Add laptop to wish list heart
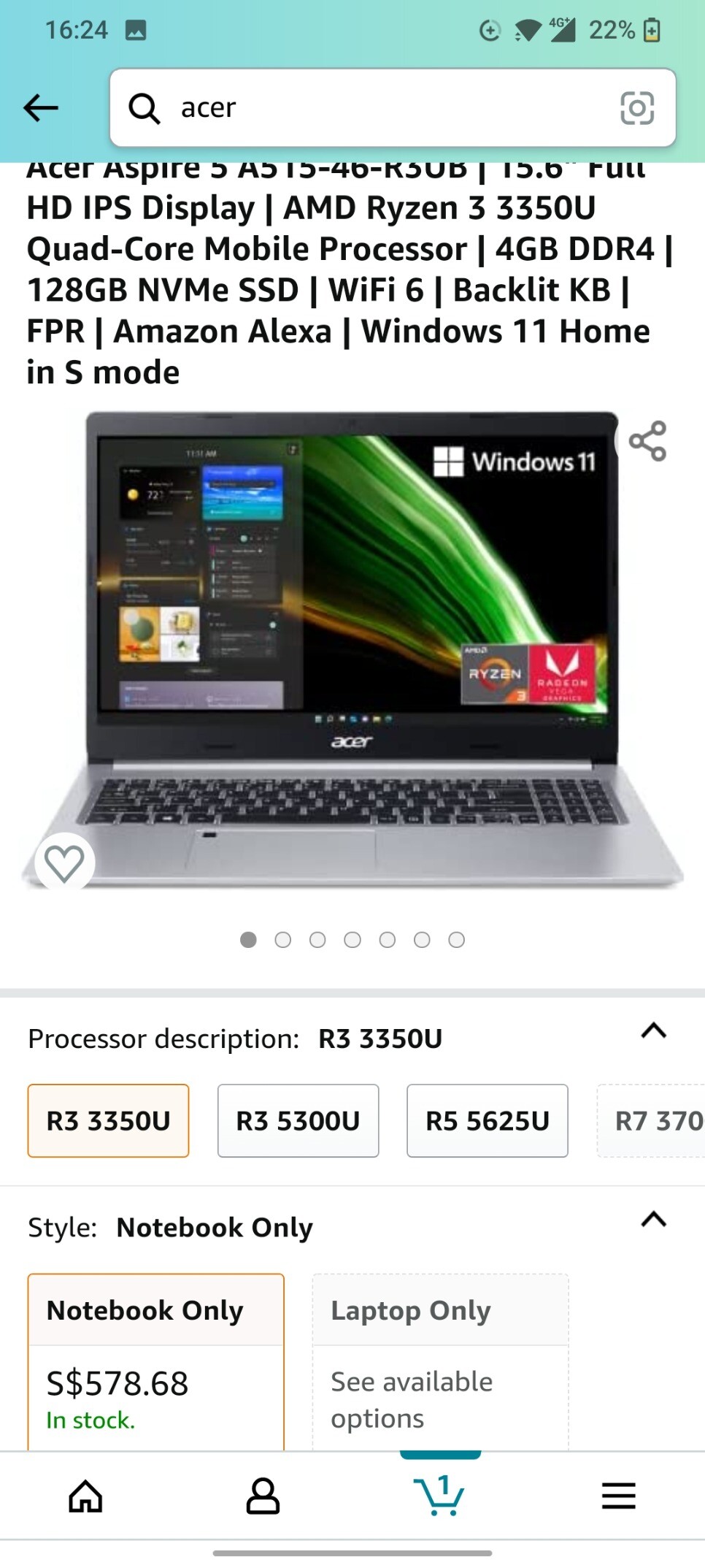 pyautogui.click(x=64, y=863)
